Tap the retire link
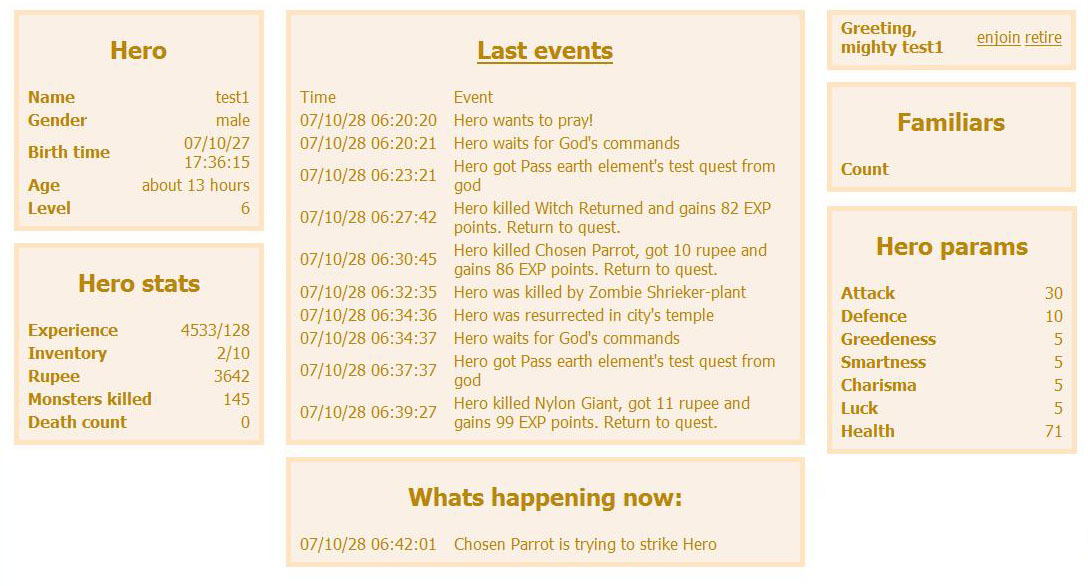The image size is (1088, 586). pyautogui.click(x=1043, y=38)
